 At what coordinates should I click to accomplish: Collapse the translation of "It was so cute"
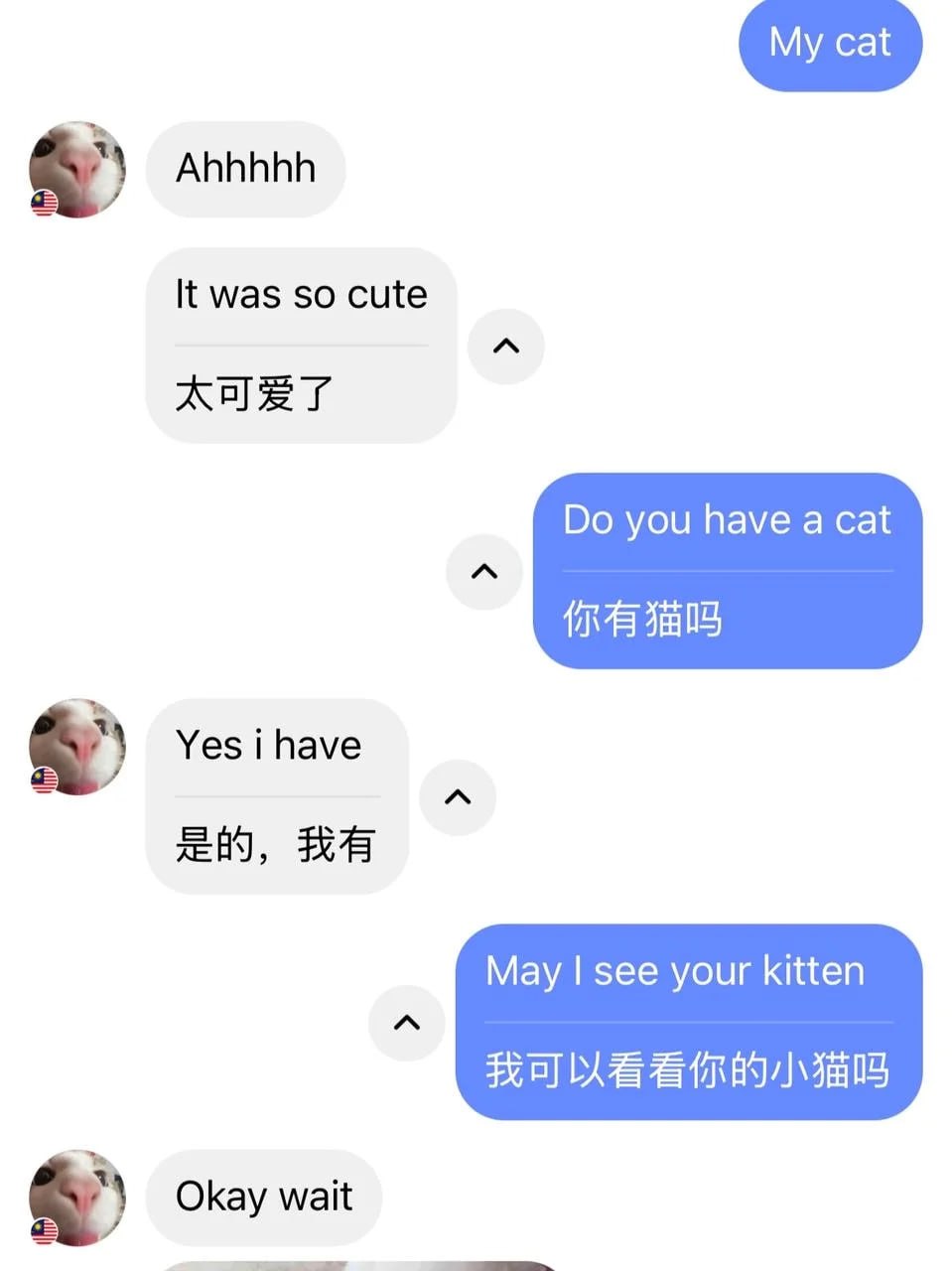[x=506, y=346]
